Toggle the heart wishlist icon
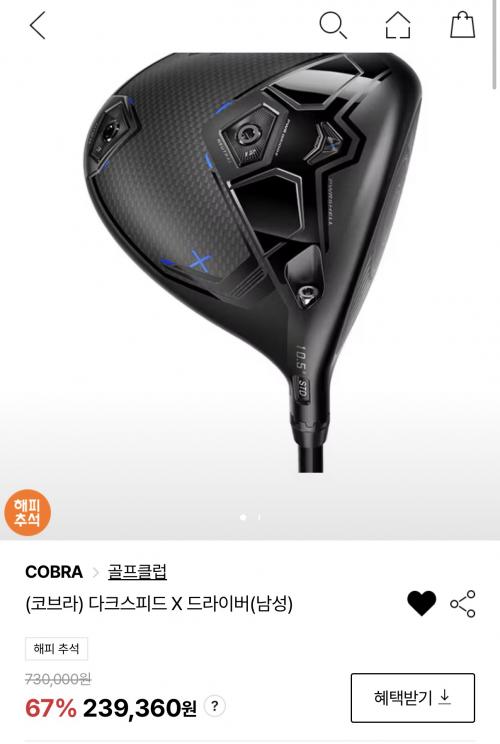The image size is (500, 744). [x=421, y=604]
